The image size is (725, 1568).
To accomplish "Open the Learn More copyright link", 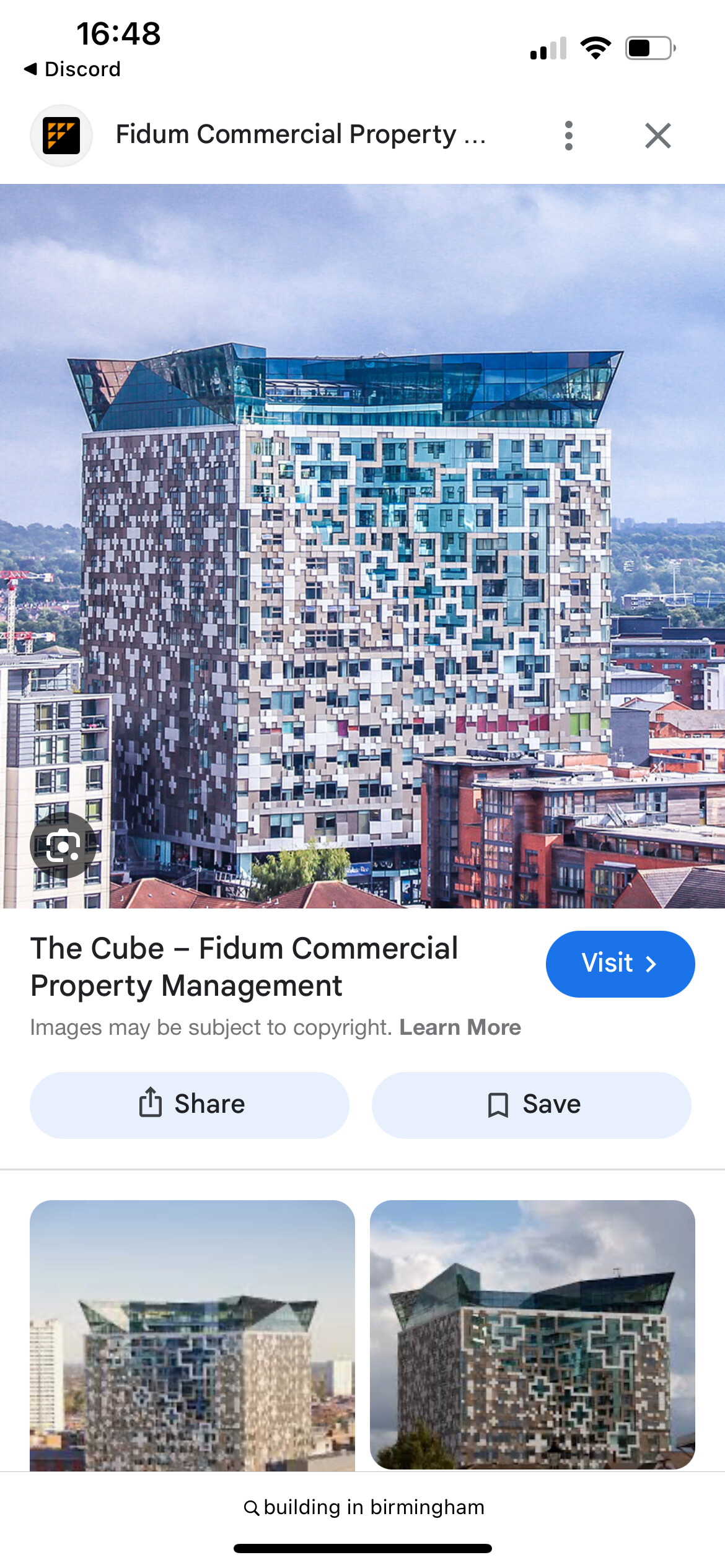I will click(460, 1027).
